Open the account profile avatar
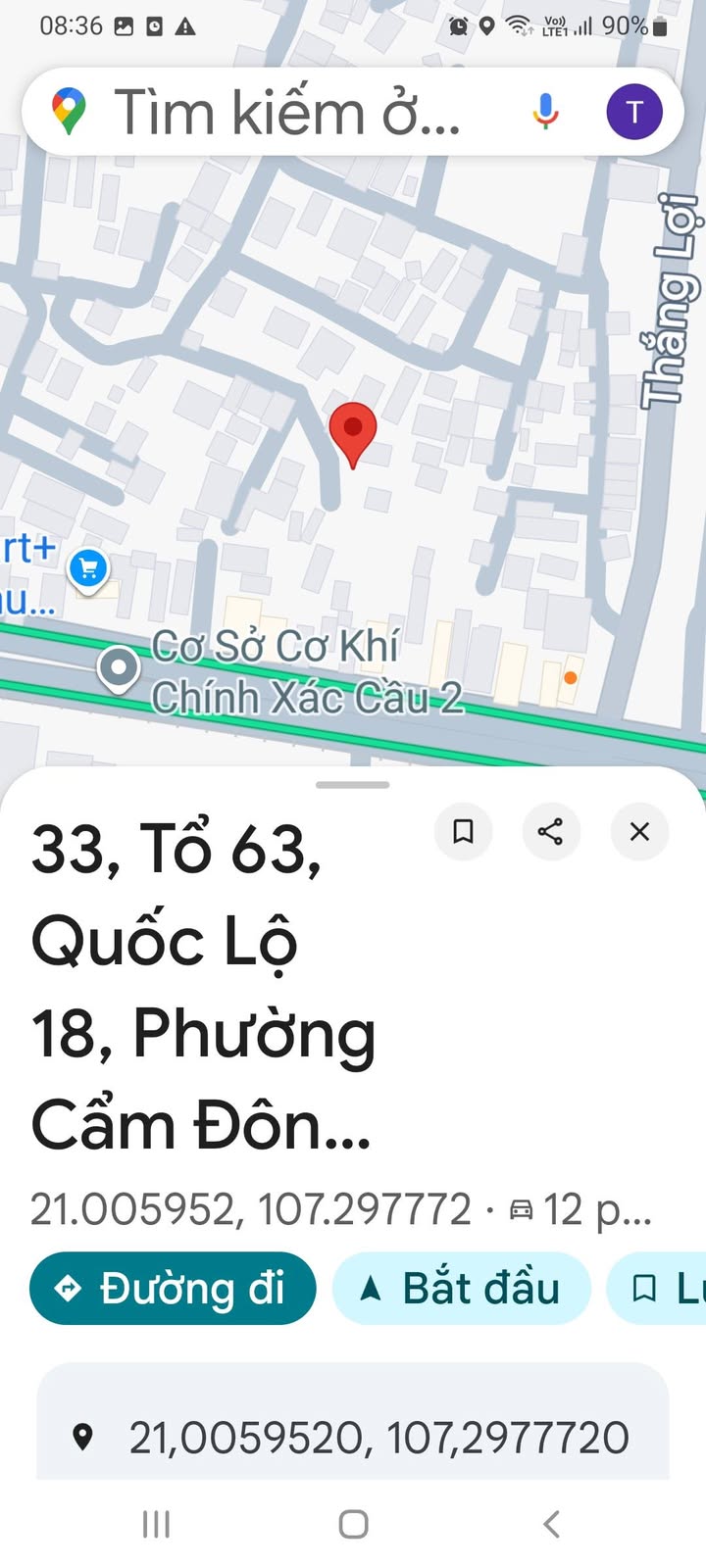The height and width of the screenshot is (1568, 706). pos(633,112)
